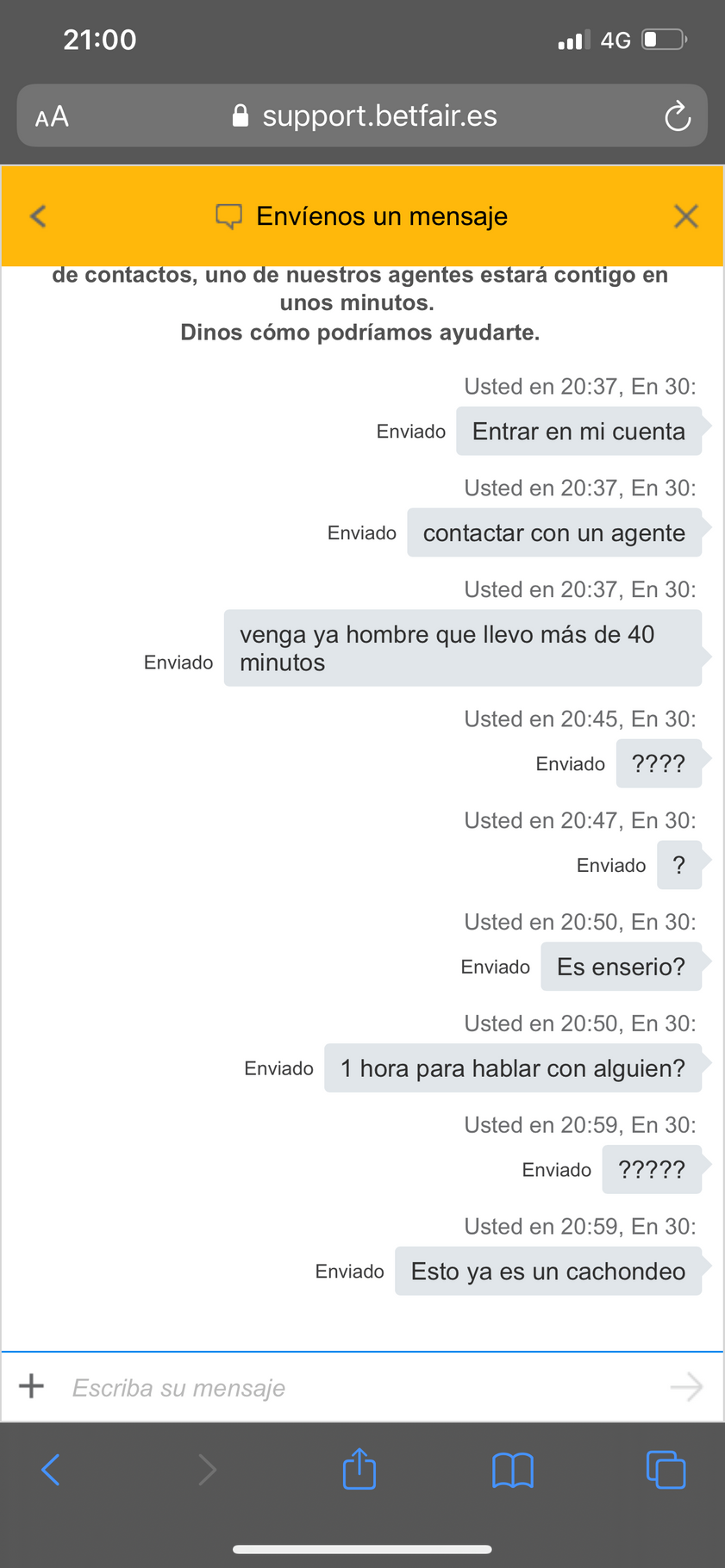Tap the Escriba su mensaje field
The image size is (725, 1568).
tap(362, 1388)
